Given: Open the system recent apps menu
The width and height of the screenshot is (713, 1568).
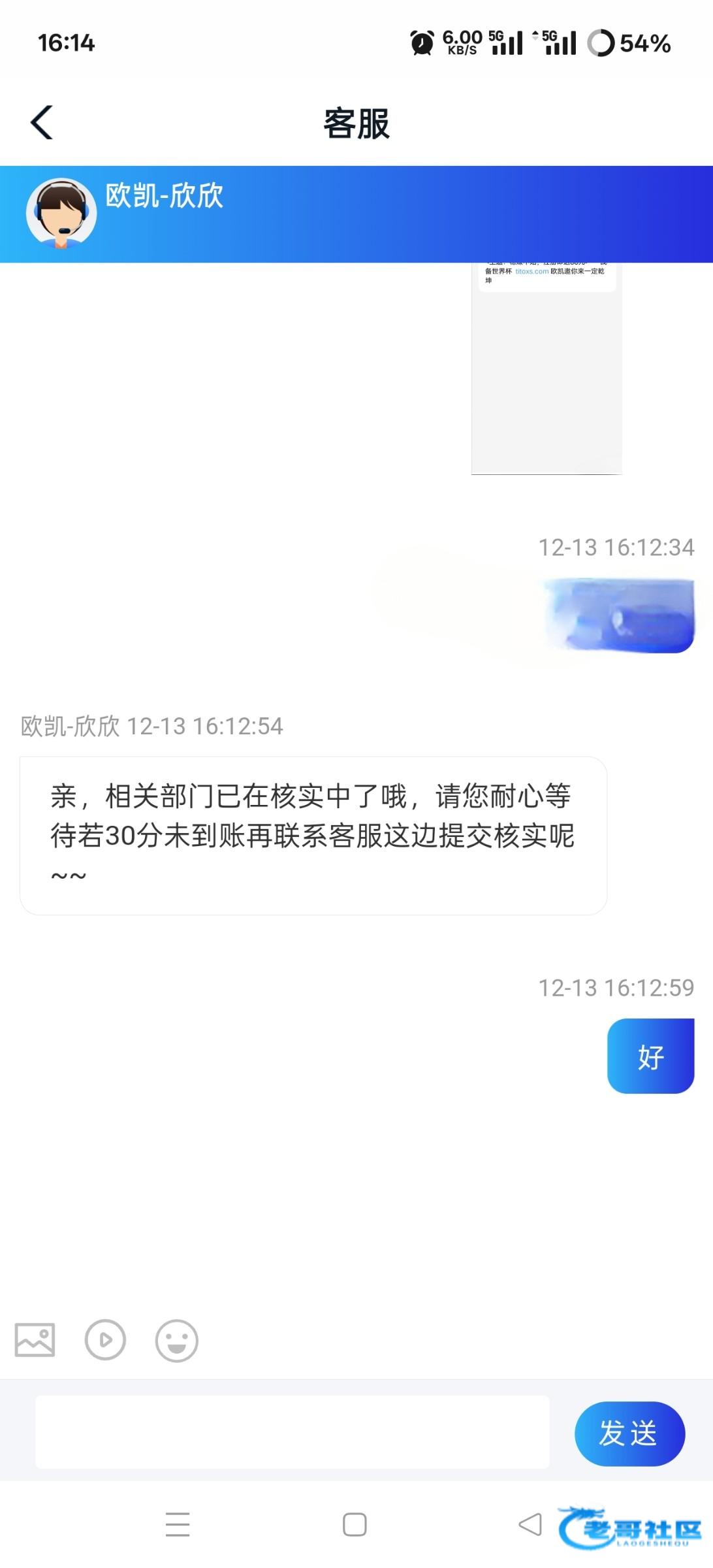Looking at the screenshot, I should tap(178, 1524).
